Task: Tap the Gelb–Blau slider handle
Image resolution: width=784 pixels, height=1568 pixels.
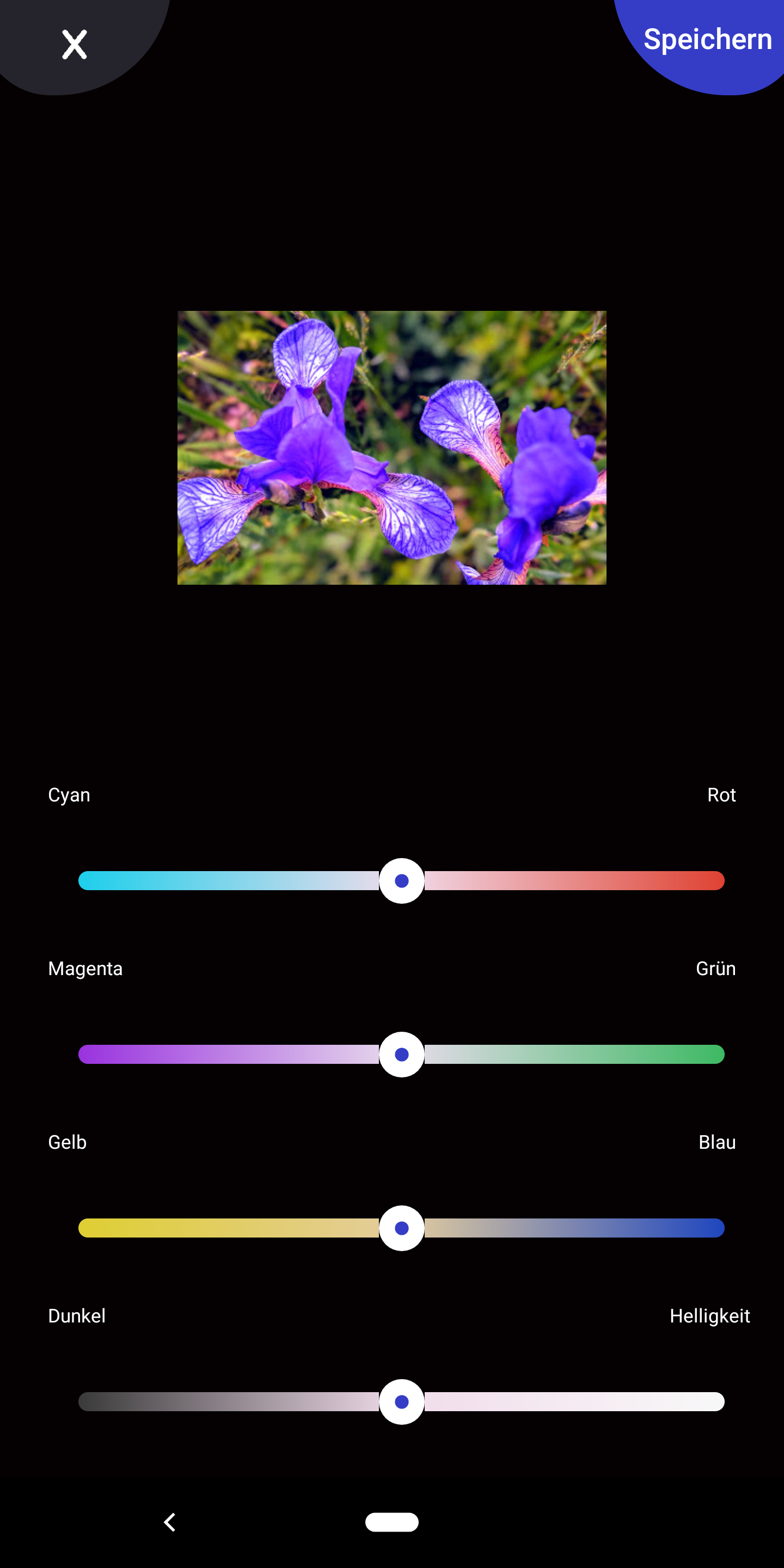Action: click(x=401, y=1228)
